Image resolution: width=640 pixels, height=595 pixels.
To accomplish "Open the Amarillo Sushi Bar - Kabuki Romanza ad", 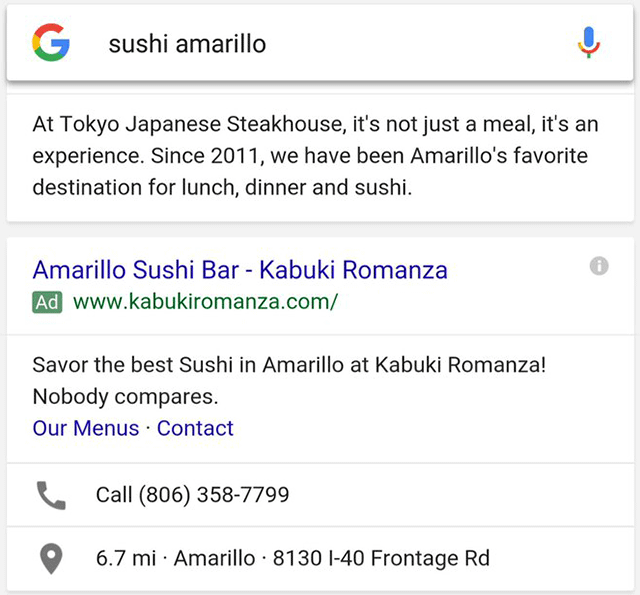I will [x=240, y=269].
